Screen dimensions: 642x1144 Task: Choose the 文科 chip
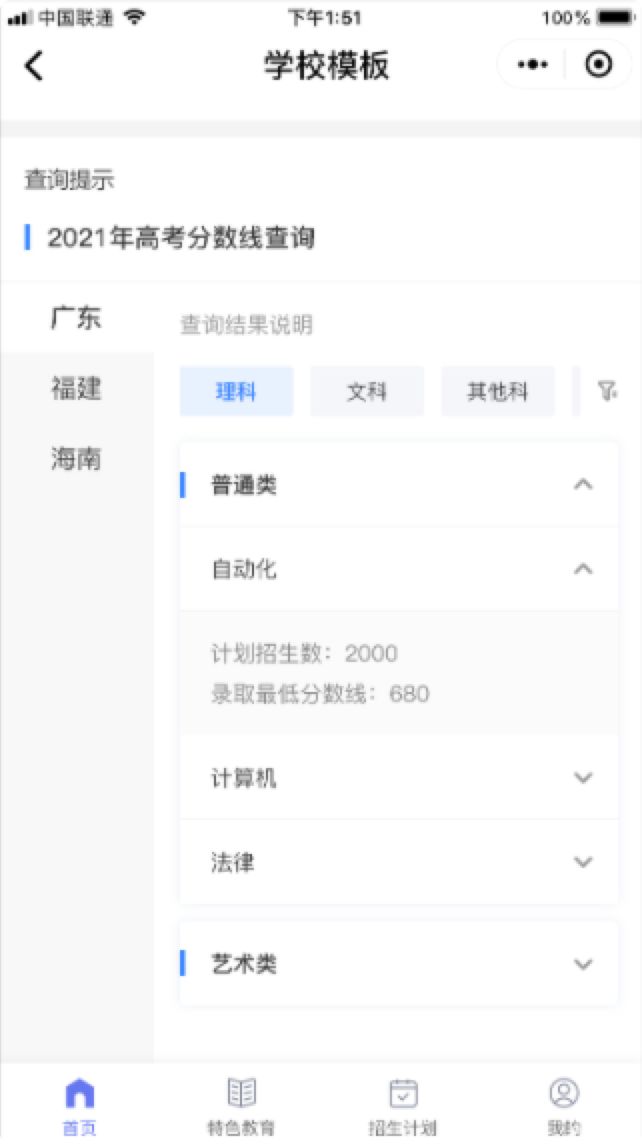(367, 392)
